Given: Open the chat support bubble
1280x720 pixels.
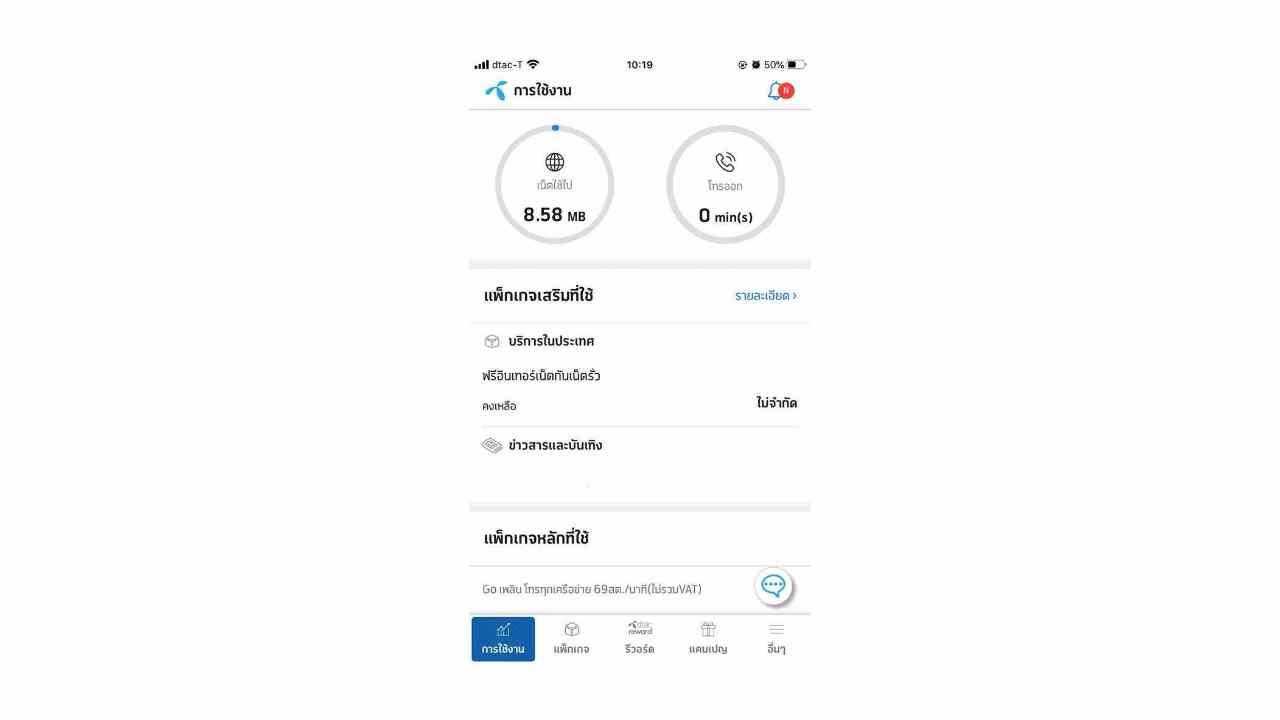Looking at the screenshot, I should point(773,586).
